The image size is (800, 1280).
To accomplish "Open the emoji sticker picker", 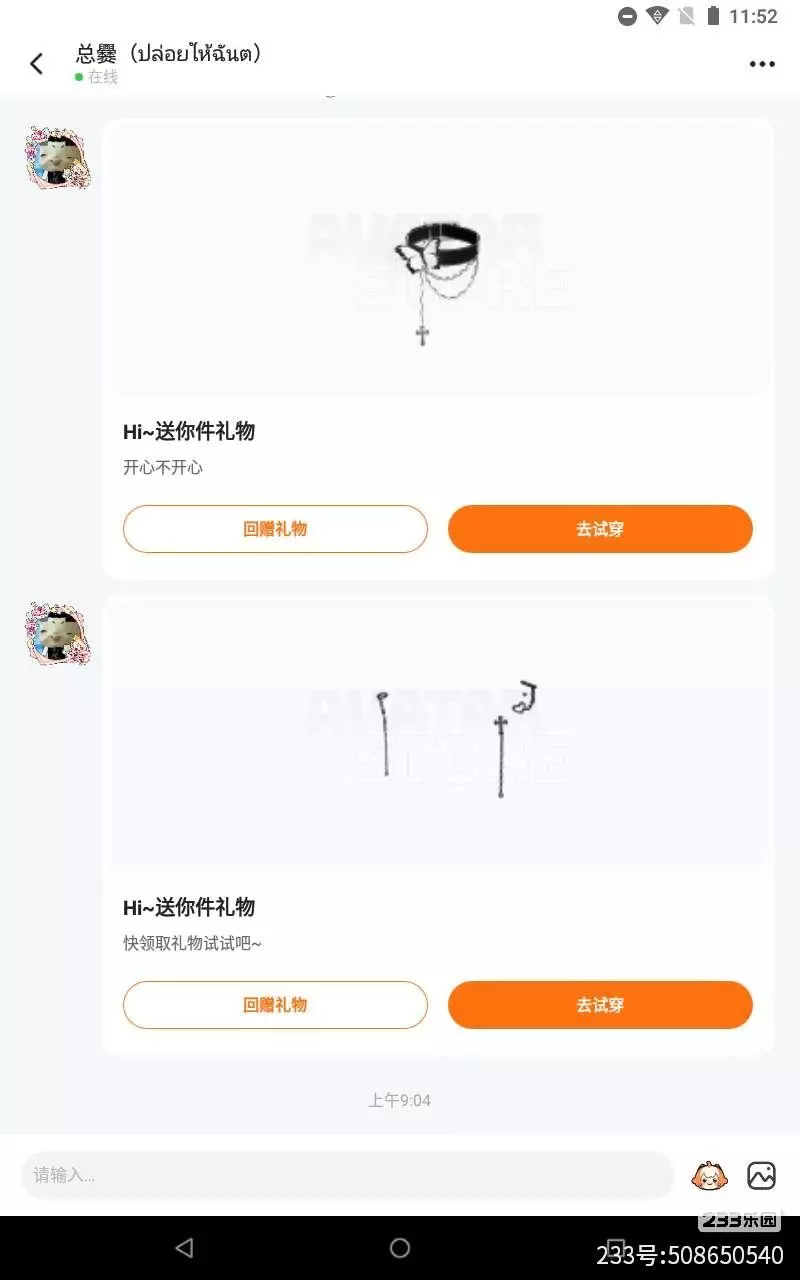I will [710, 1175].
